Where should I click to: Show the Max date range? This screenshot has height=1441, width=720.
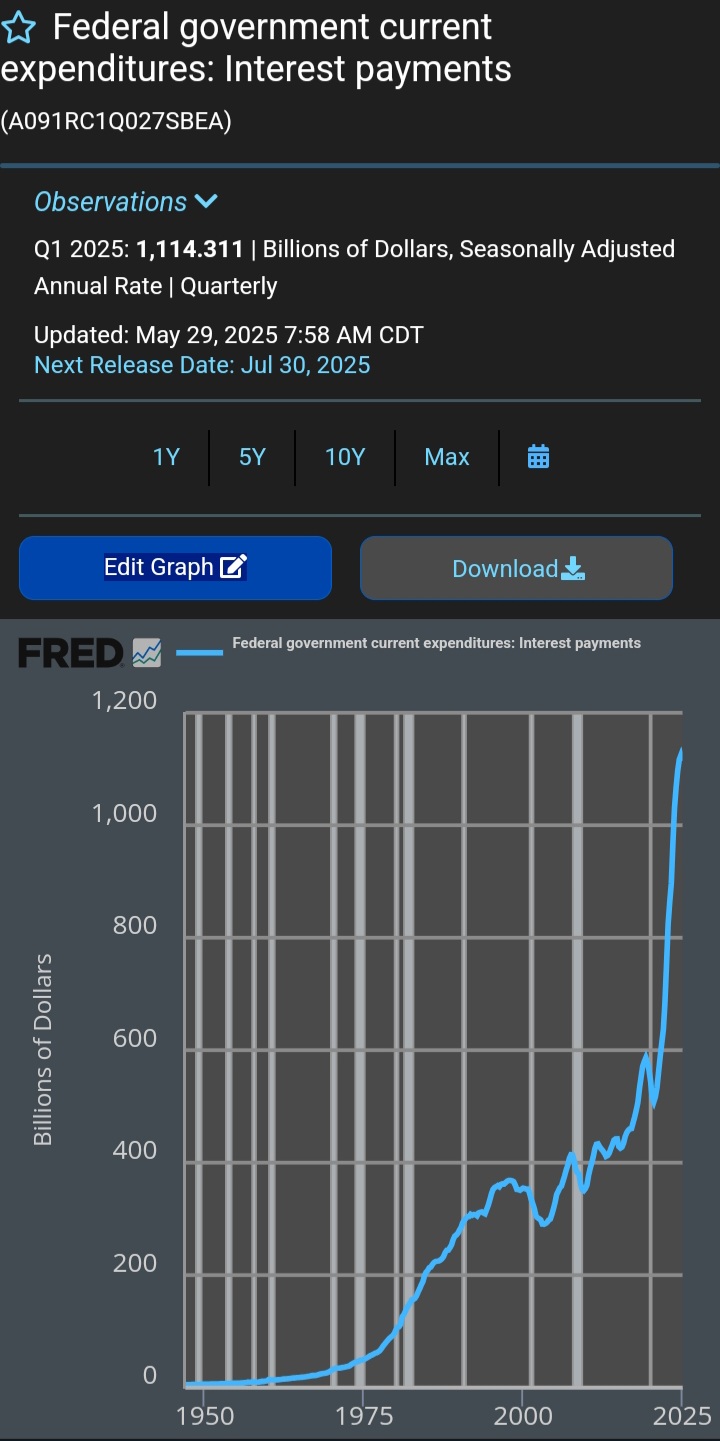[447, 457]
